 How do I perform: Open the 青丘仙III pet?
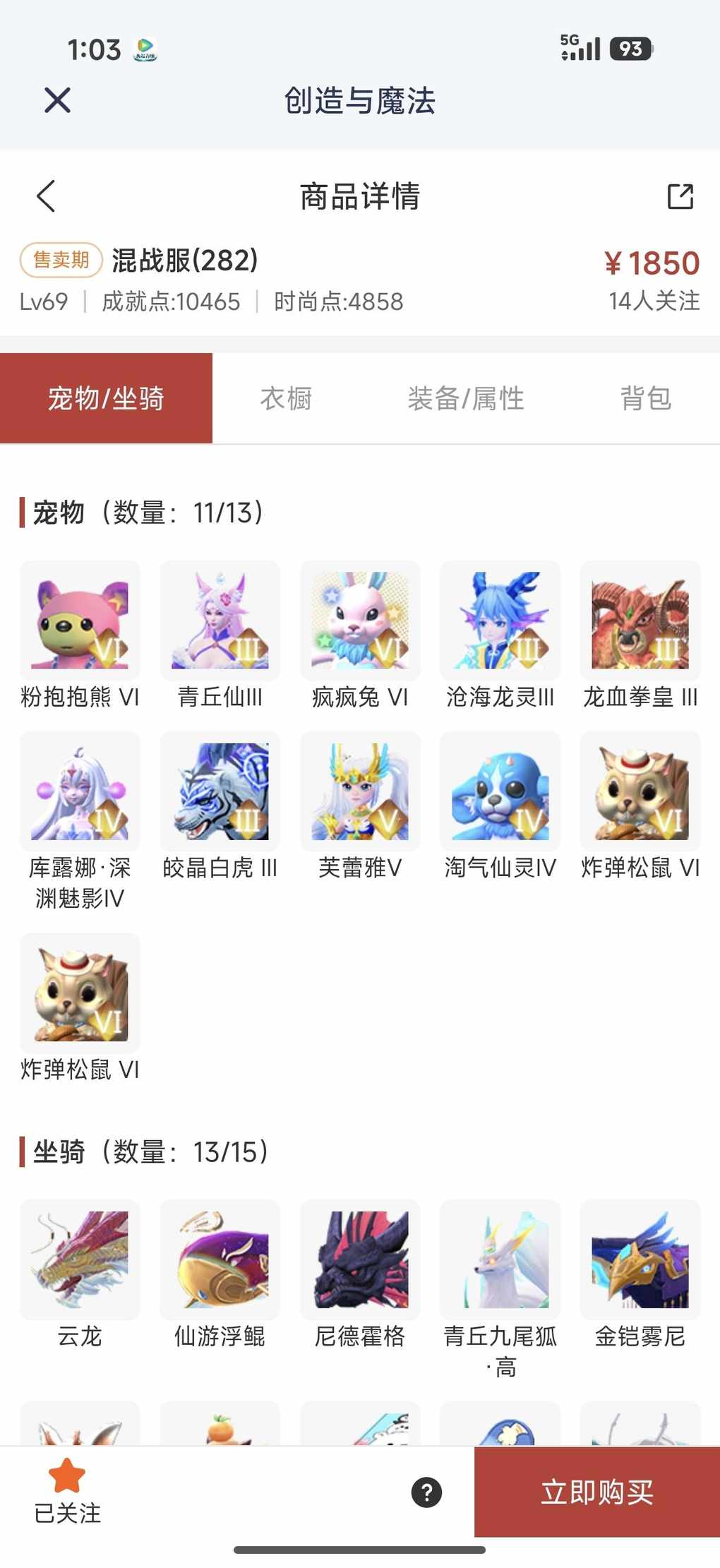click(x=220, y=621)
